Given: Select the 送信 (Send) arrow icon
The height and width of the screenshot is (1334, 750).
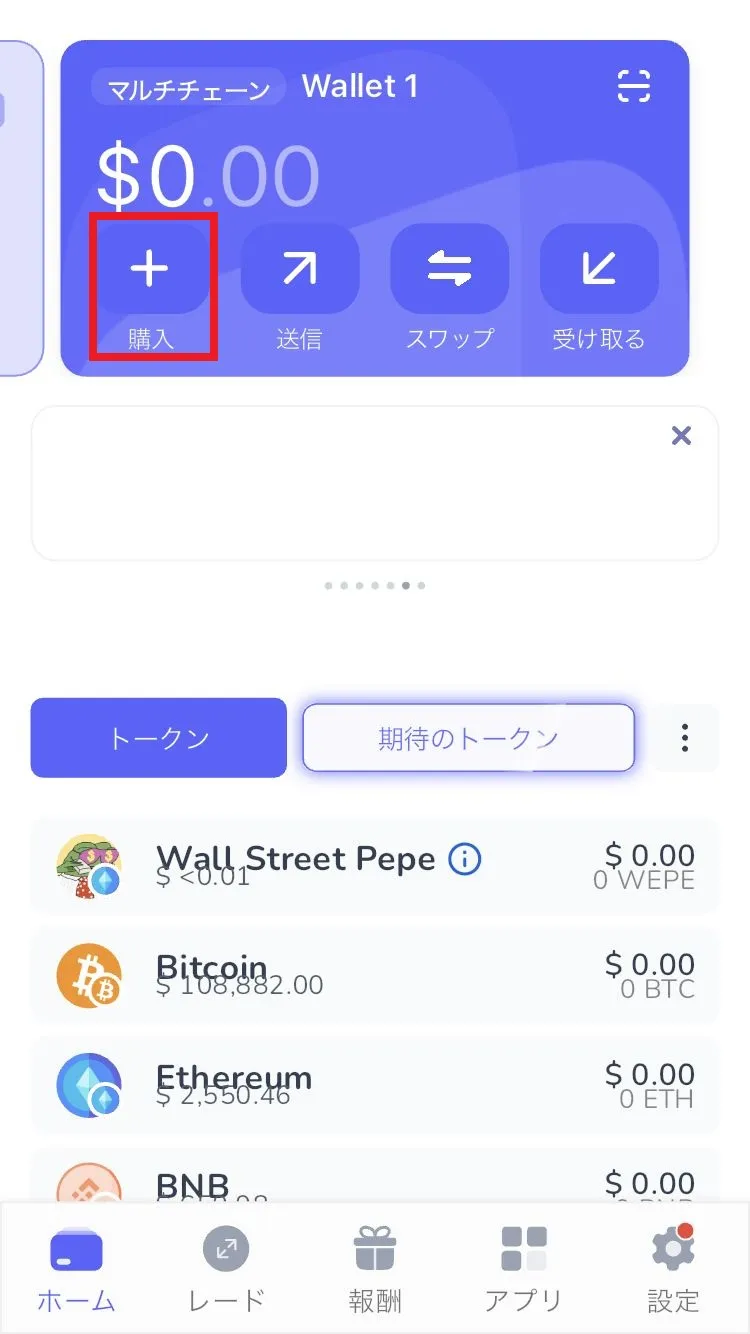Looking at the screenshot, I should (300, 268).
